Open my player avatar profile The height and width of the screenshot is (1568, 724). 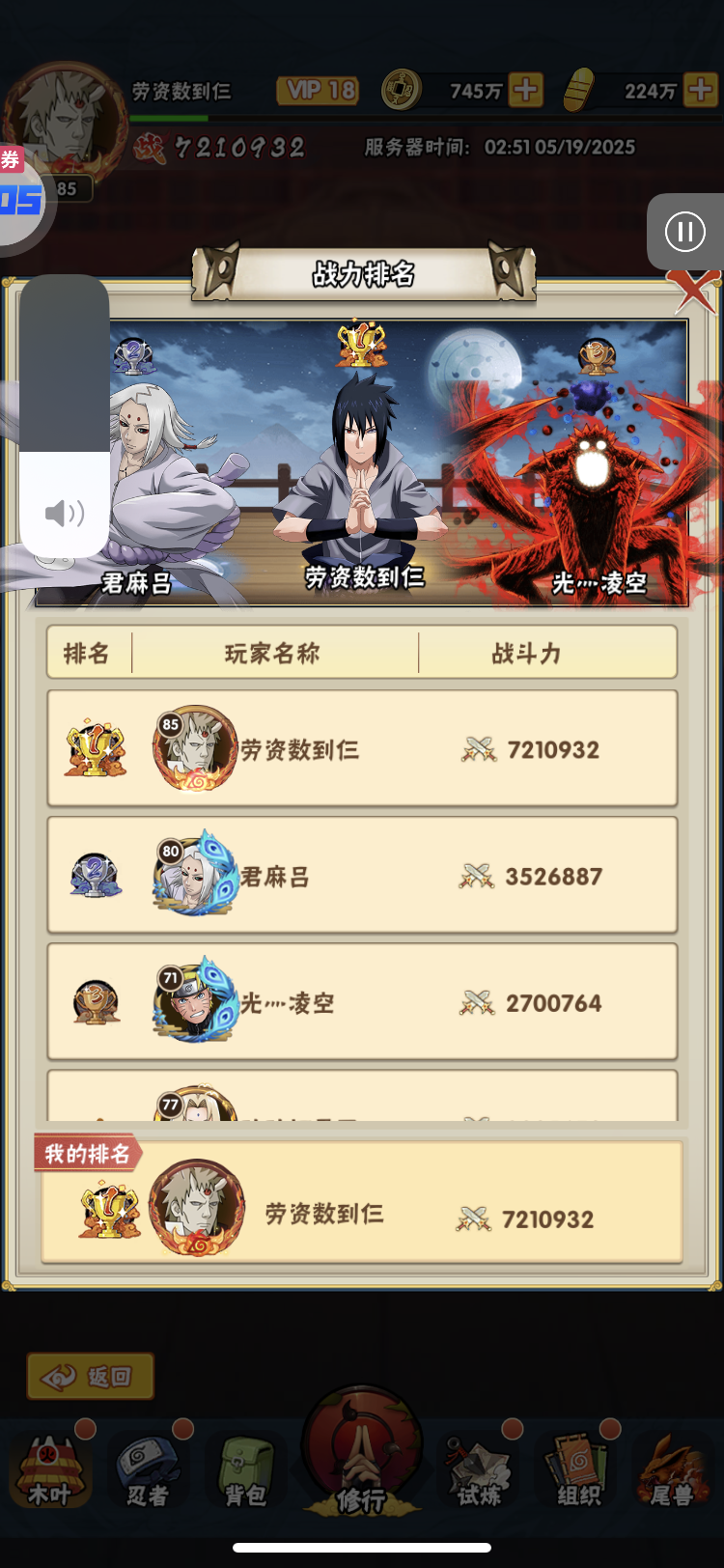[x=66, y=121]
